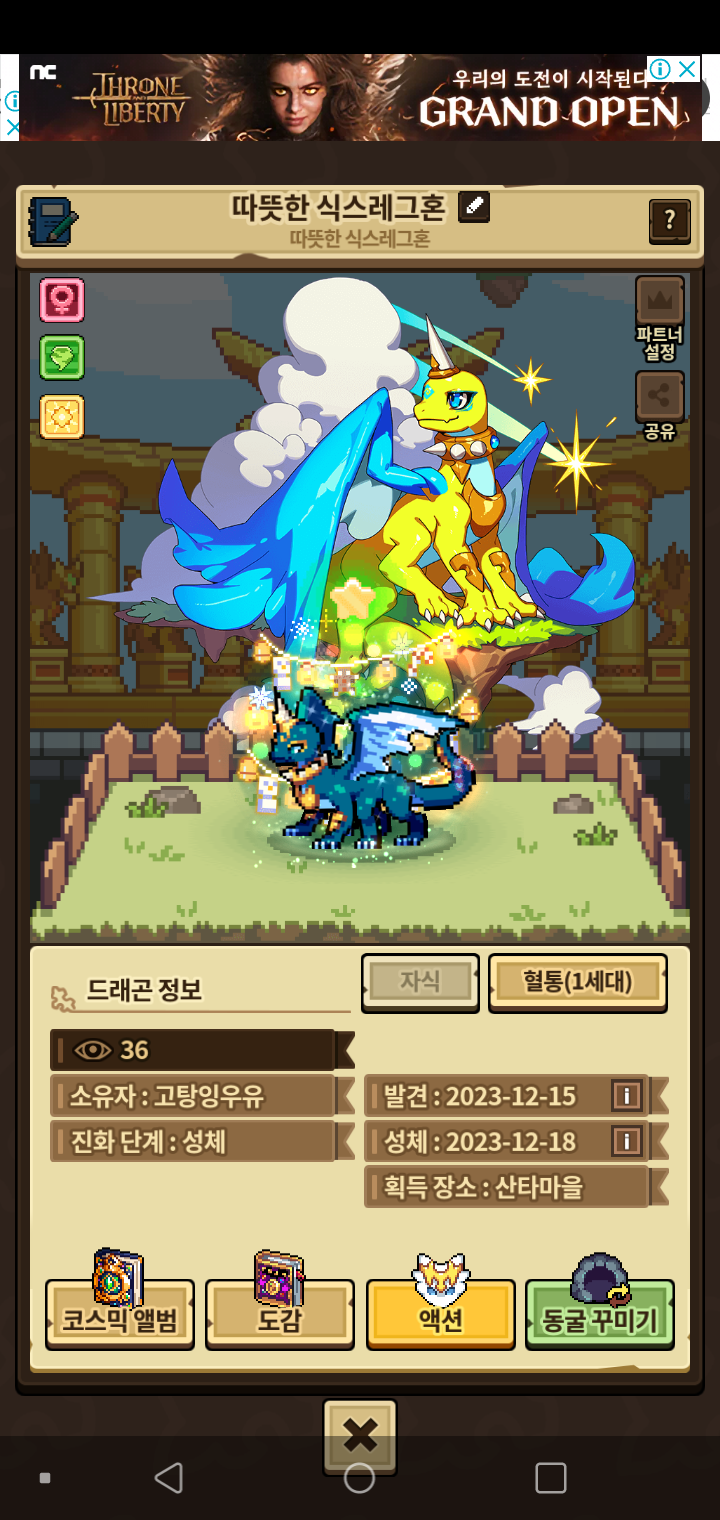720x1520 pixels.
Task: Tap the pink female gender icon
Action: (62, 300)
